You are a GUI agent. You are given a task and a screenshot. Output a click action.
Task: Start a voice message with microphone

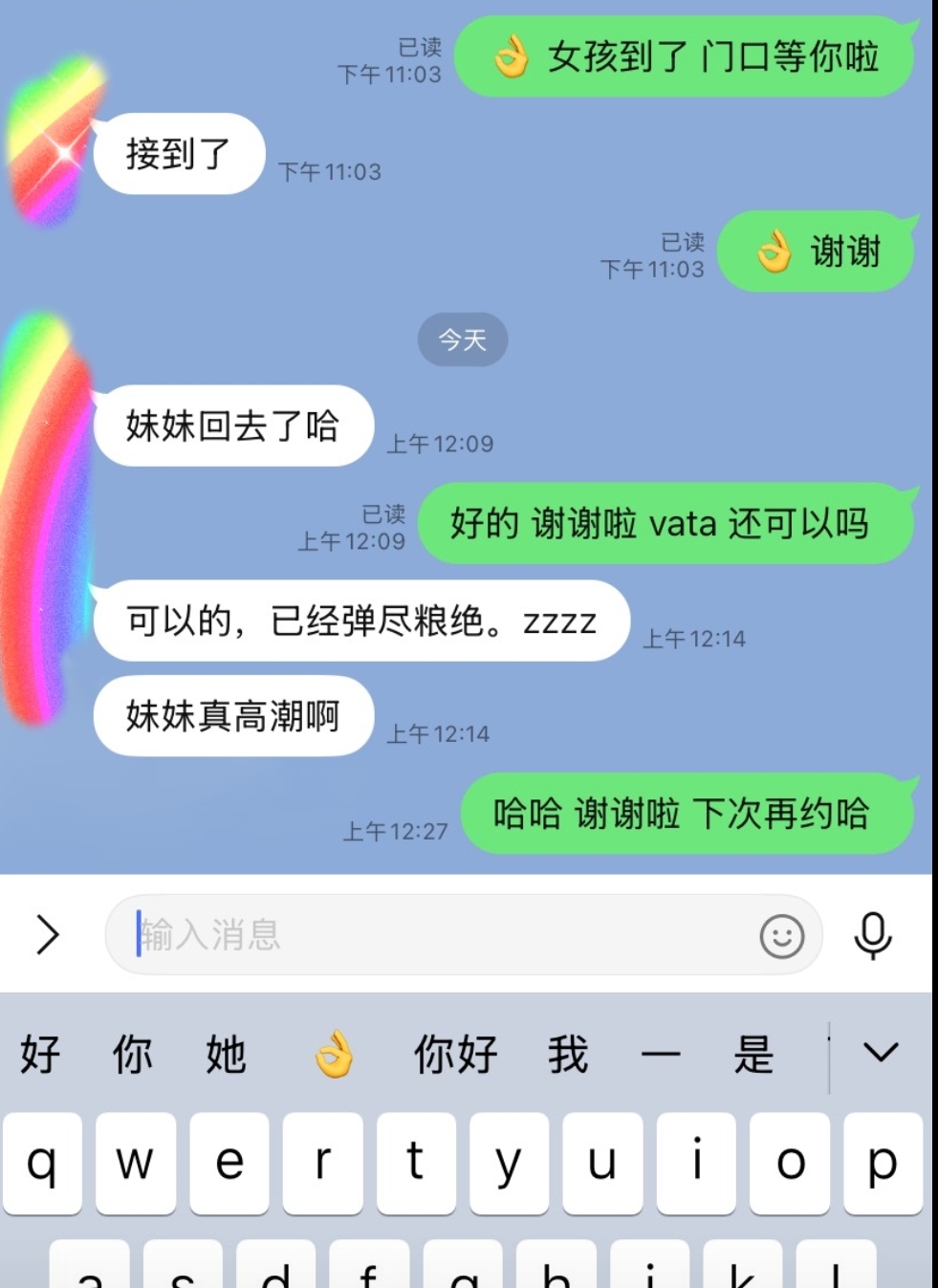872,934
